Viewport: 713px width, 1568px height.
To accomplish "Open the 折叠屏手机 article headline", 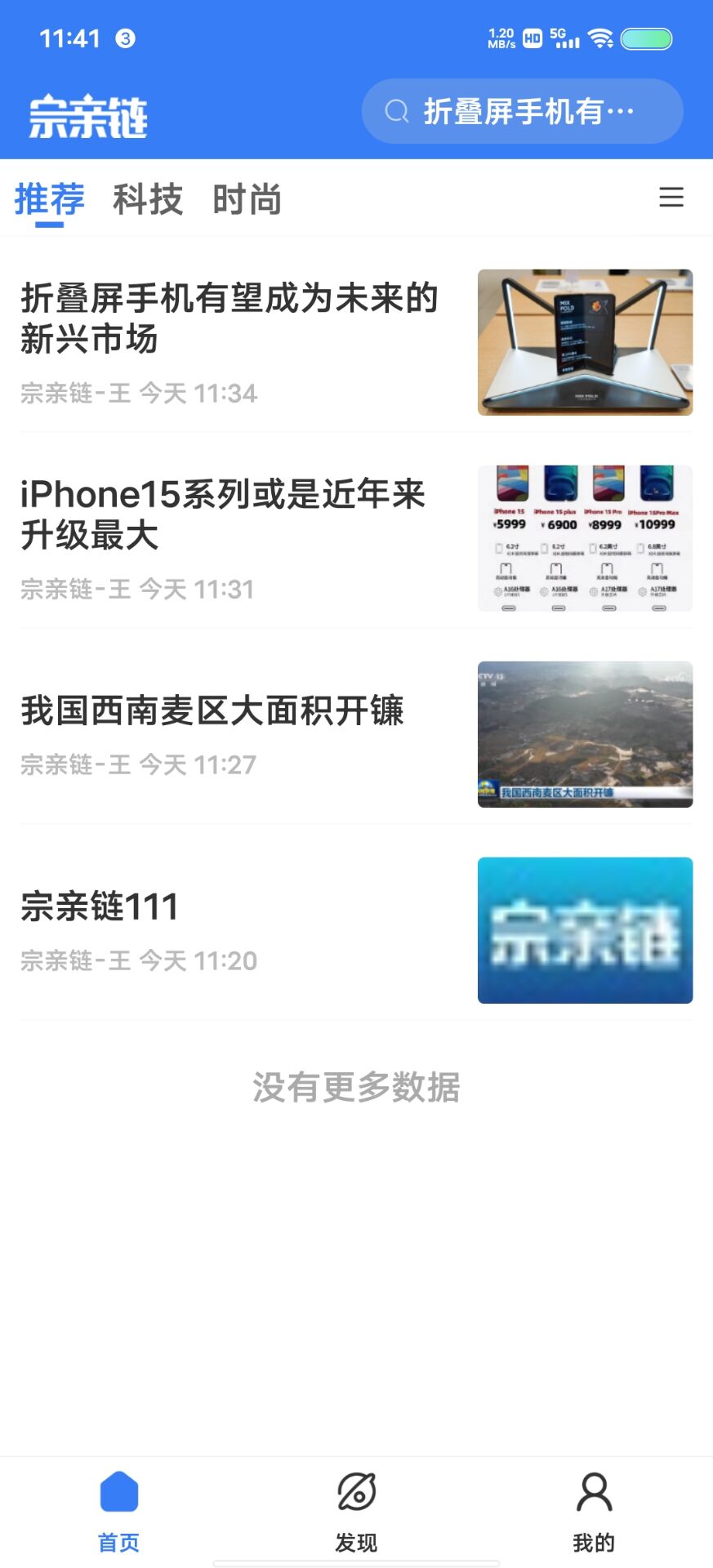I will [229, 320].
